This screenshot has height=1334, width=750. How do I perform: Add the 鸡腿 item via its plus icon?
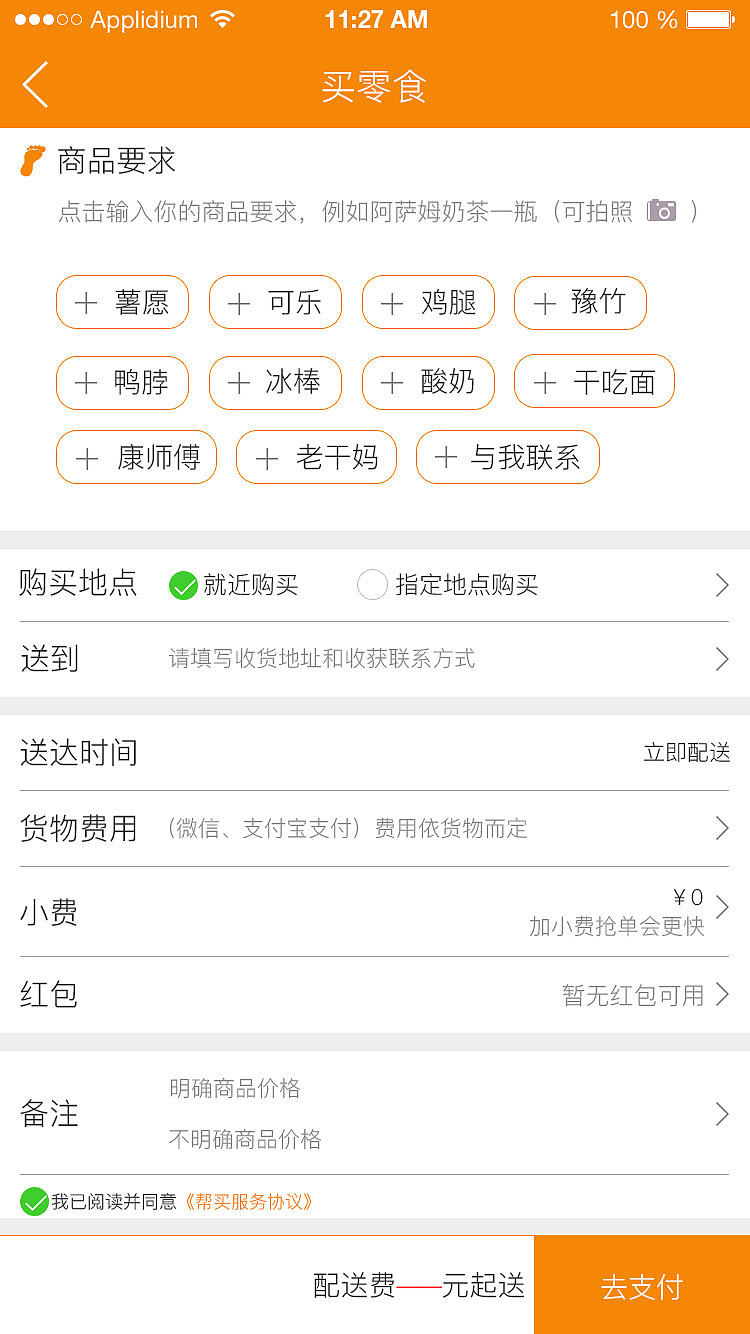pyautogui.click(x=391, y=302)
